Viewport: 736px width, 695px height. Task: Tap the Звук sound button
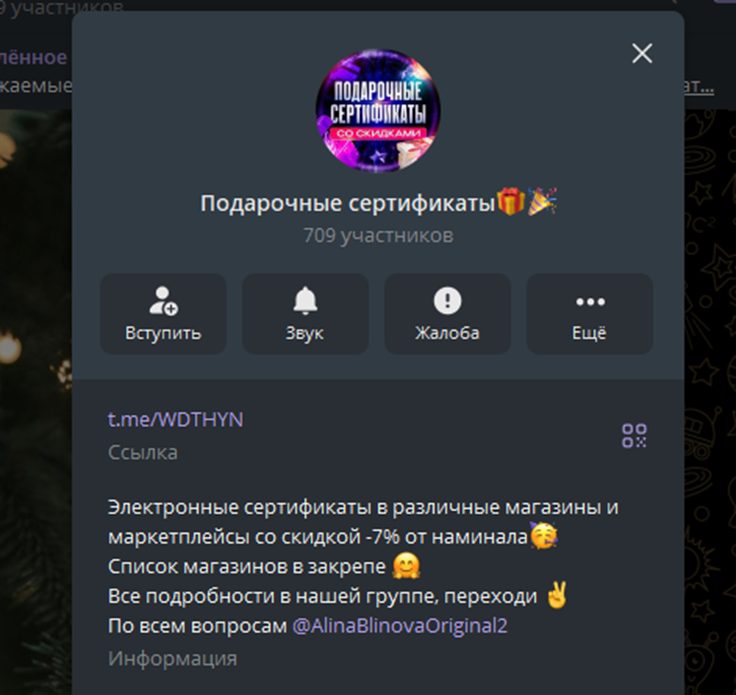(305, 314)
